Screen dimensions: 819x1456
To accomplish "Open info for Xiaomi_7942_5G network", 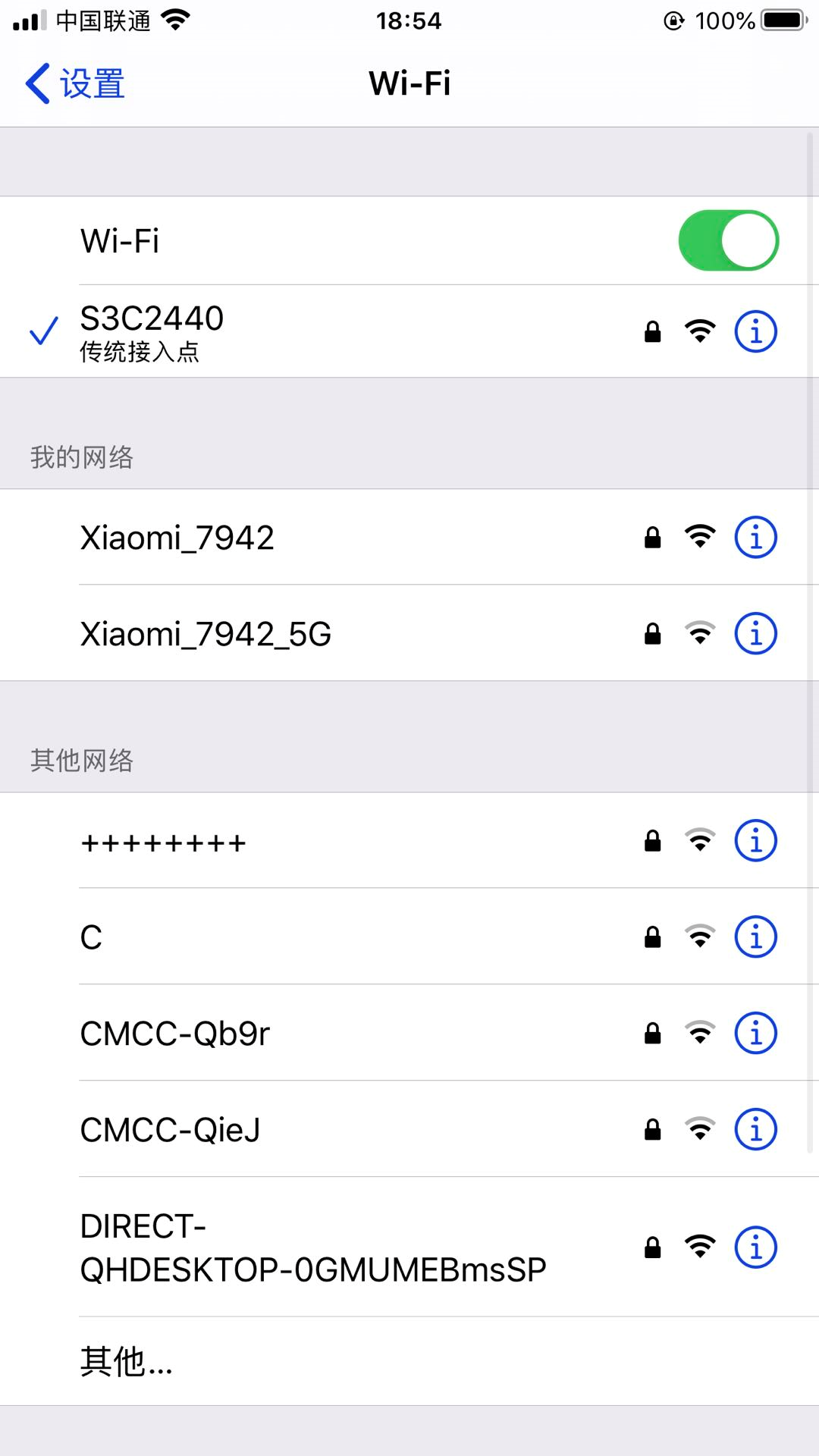I will tap(755, 633).
